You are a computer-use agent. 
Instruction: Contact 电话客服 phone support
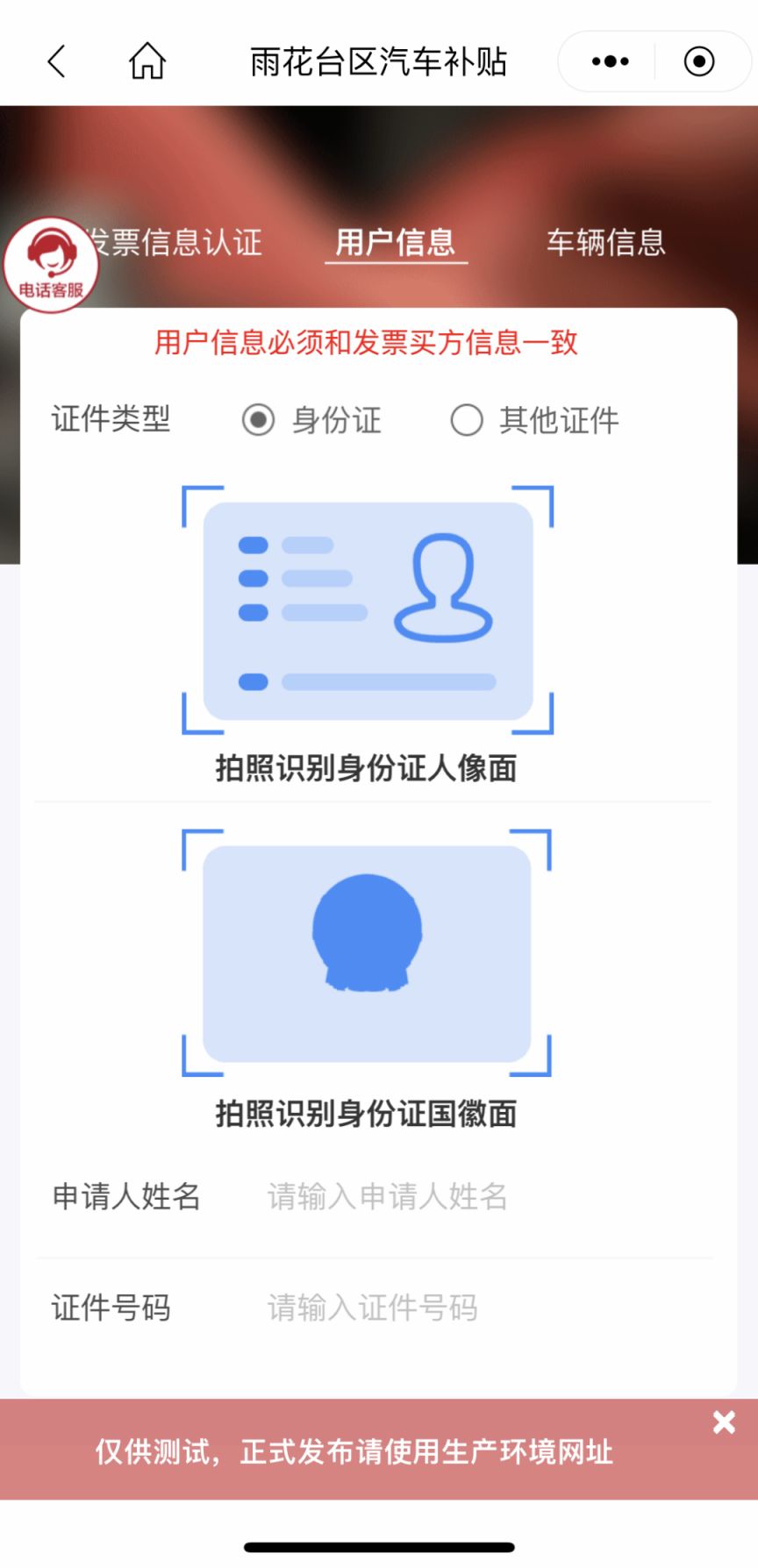click(x=51, y=264)
